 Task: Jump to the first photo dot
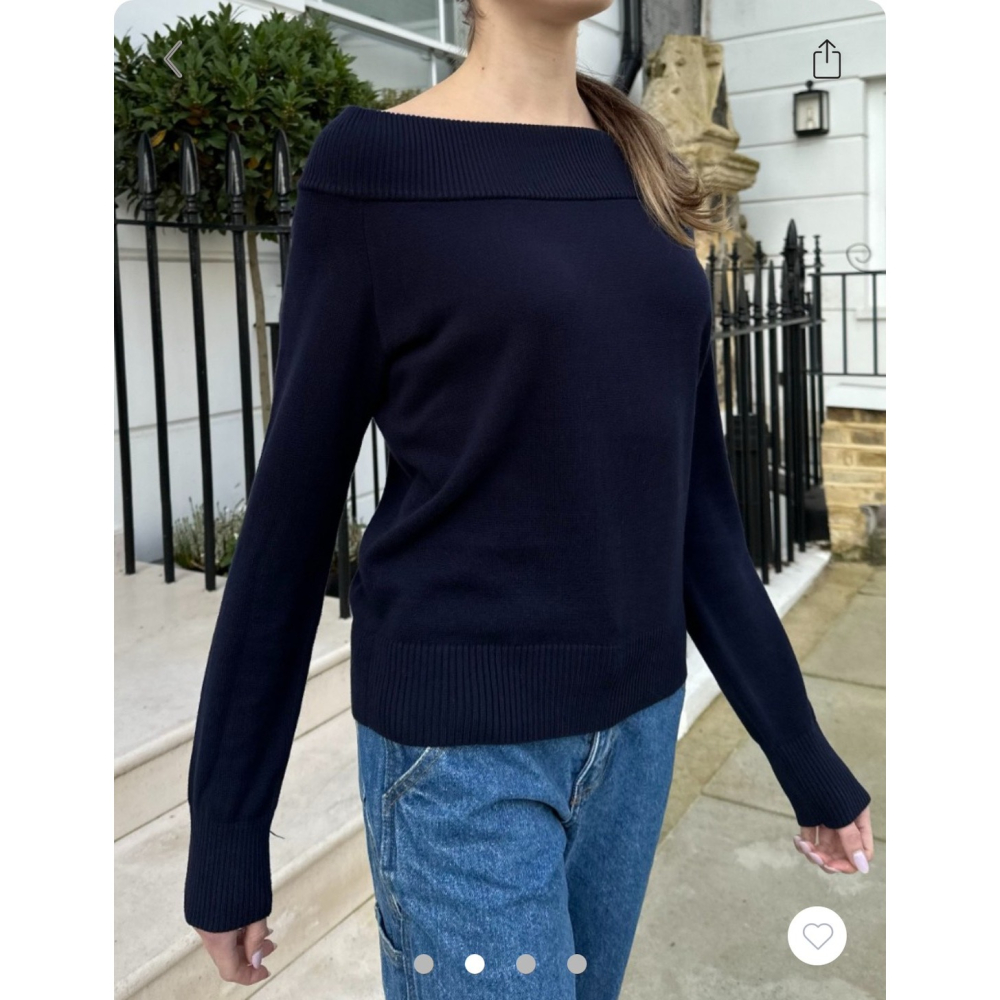point(424,964)
